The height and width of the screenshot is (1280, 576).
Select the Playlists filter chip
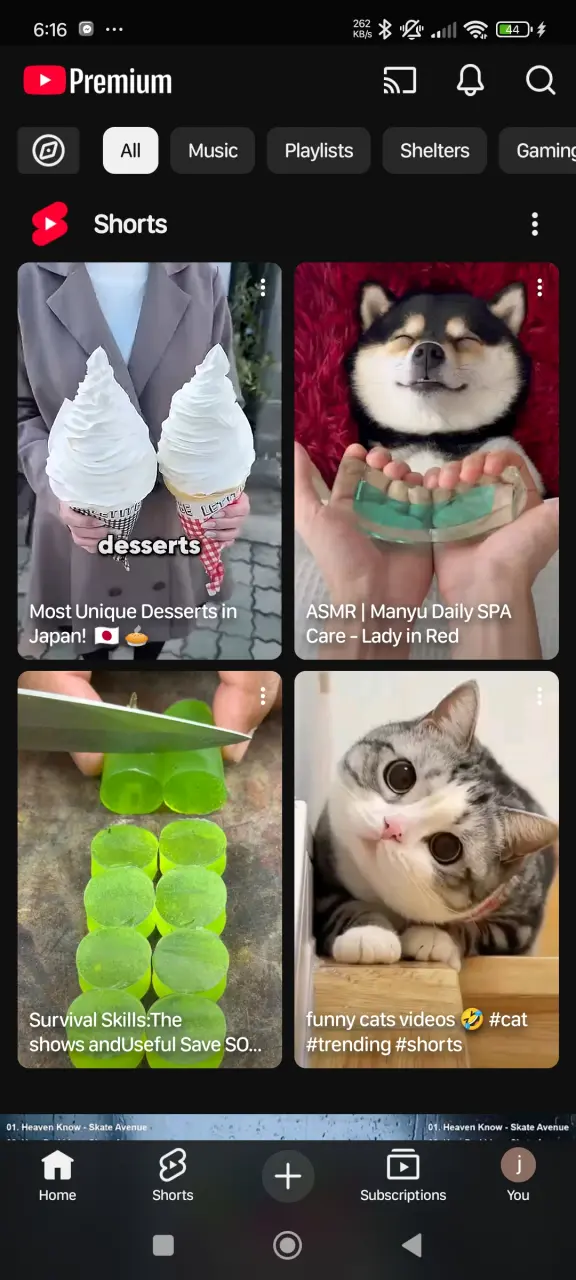(319, 151)
